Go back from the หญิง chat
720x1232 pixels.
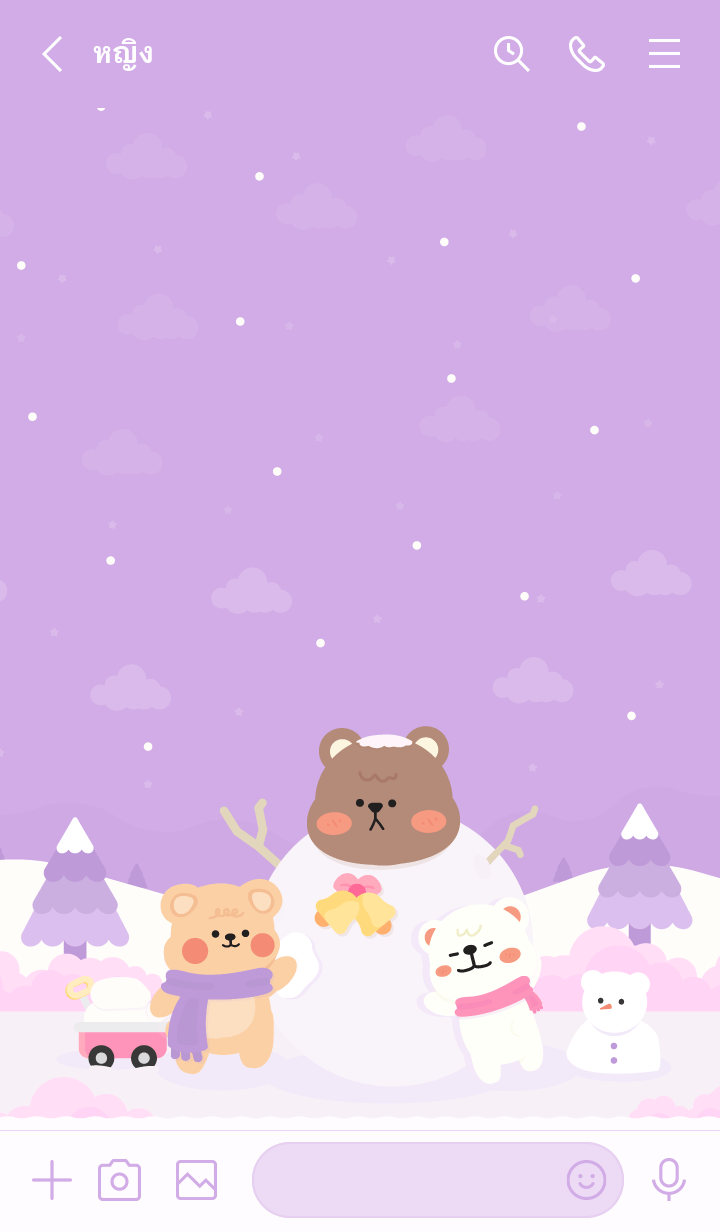(x=52, y=54)
